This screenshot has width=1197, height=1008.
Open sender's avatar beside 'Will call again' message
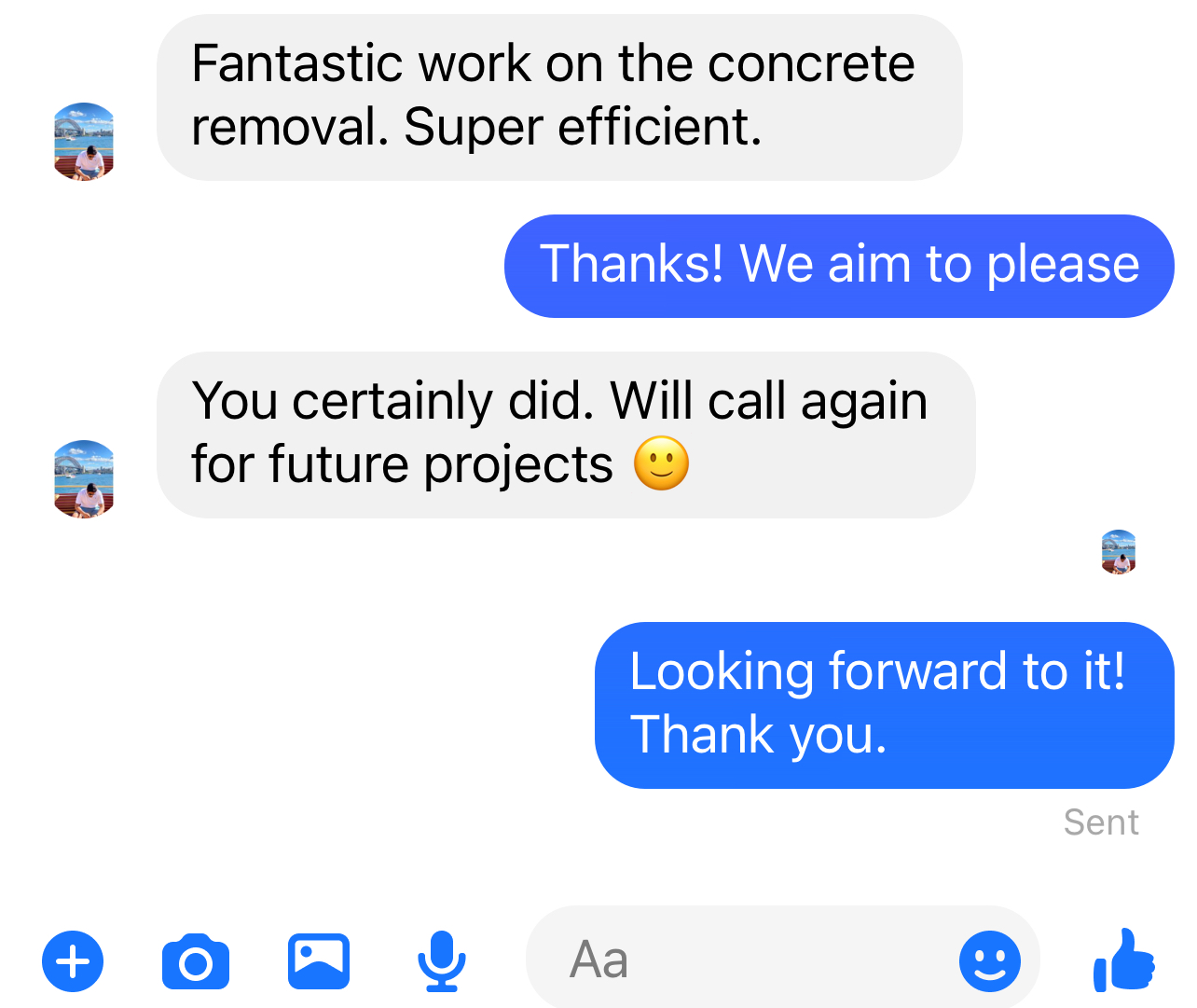[84, 478]
